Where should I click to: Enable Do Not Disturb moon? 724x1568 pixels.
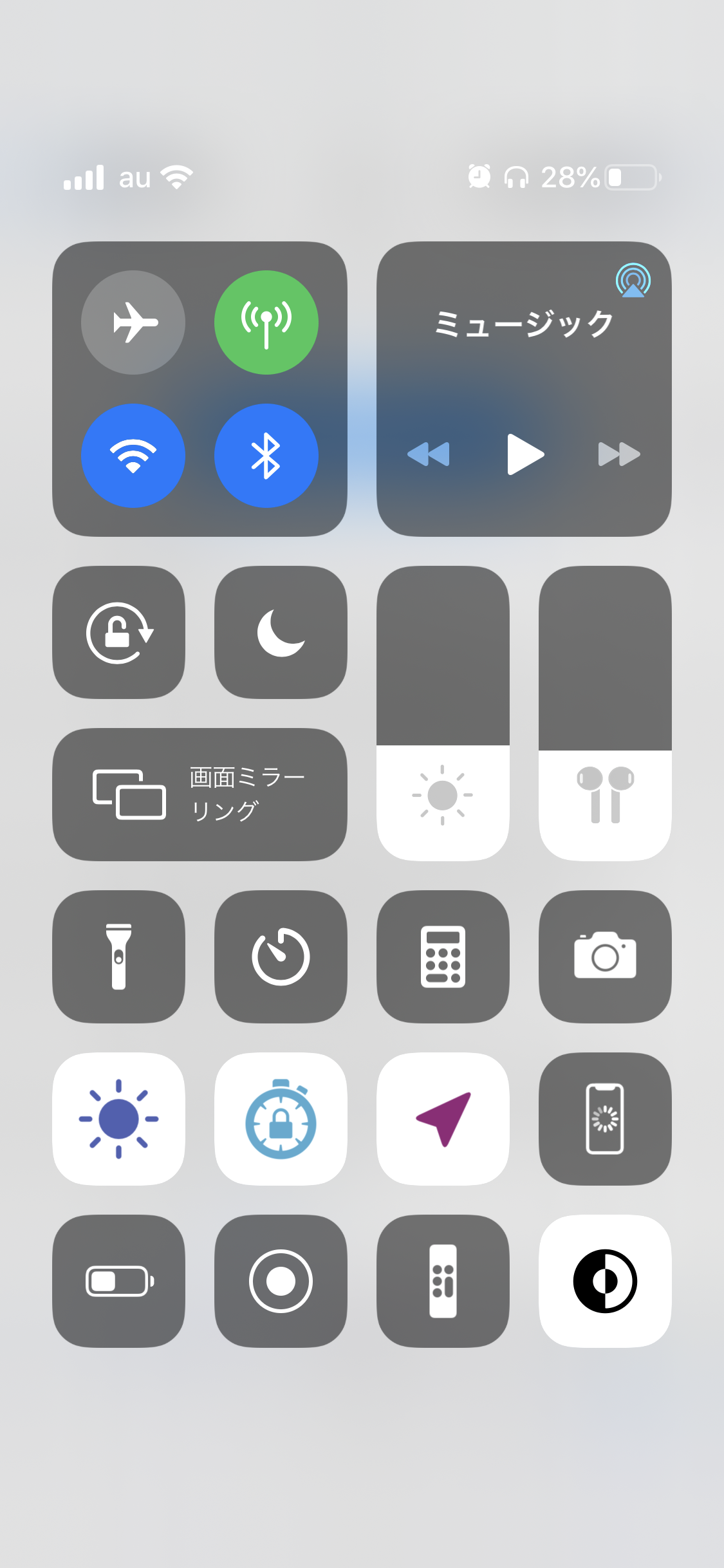(281, 633)
